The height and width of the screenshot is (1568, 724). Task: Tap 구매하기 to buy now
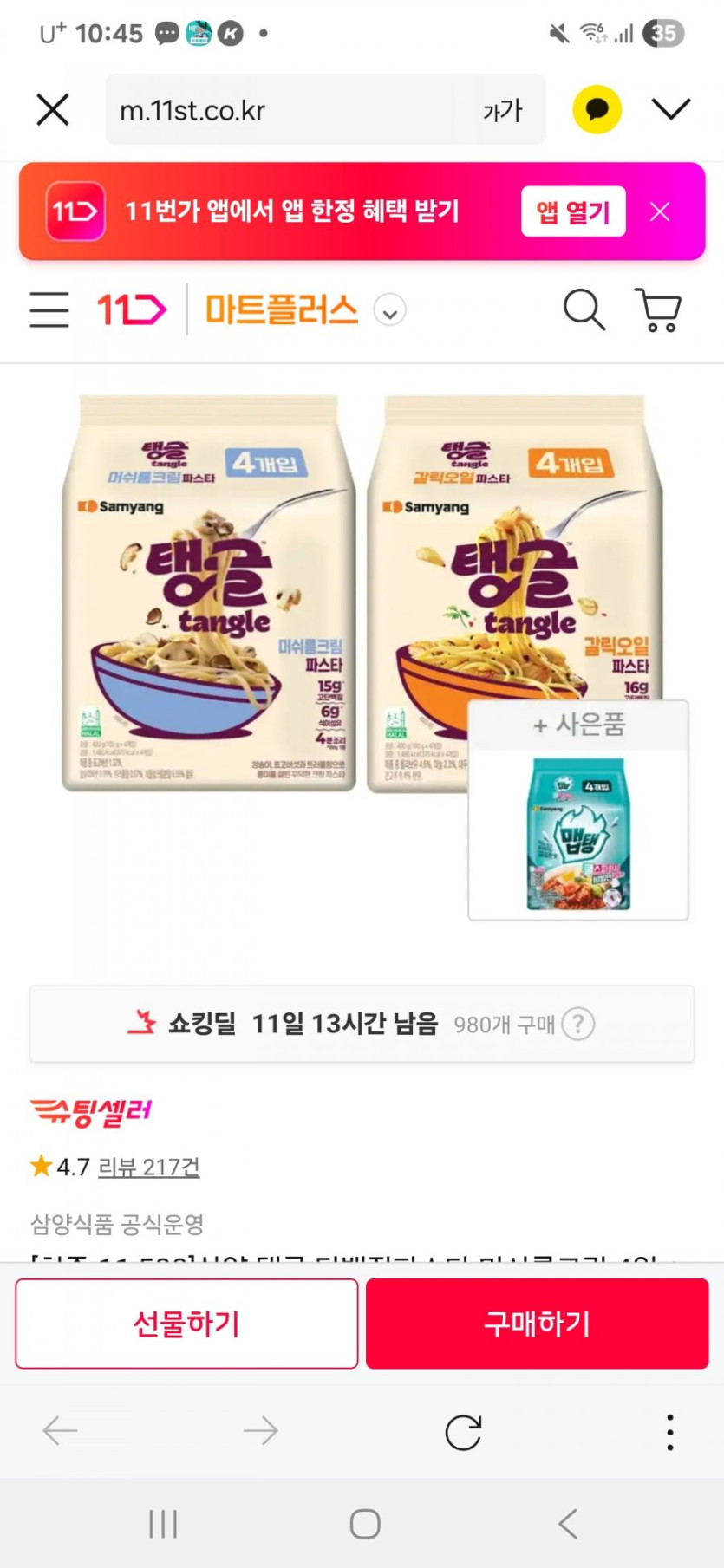537,1324
